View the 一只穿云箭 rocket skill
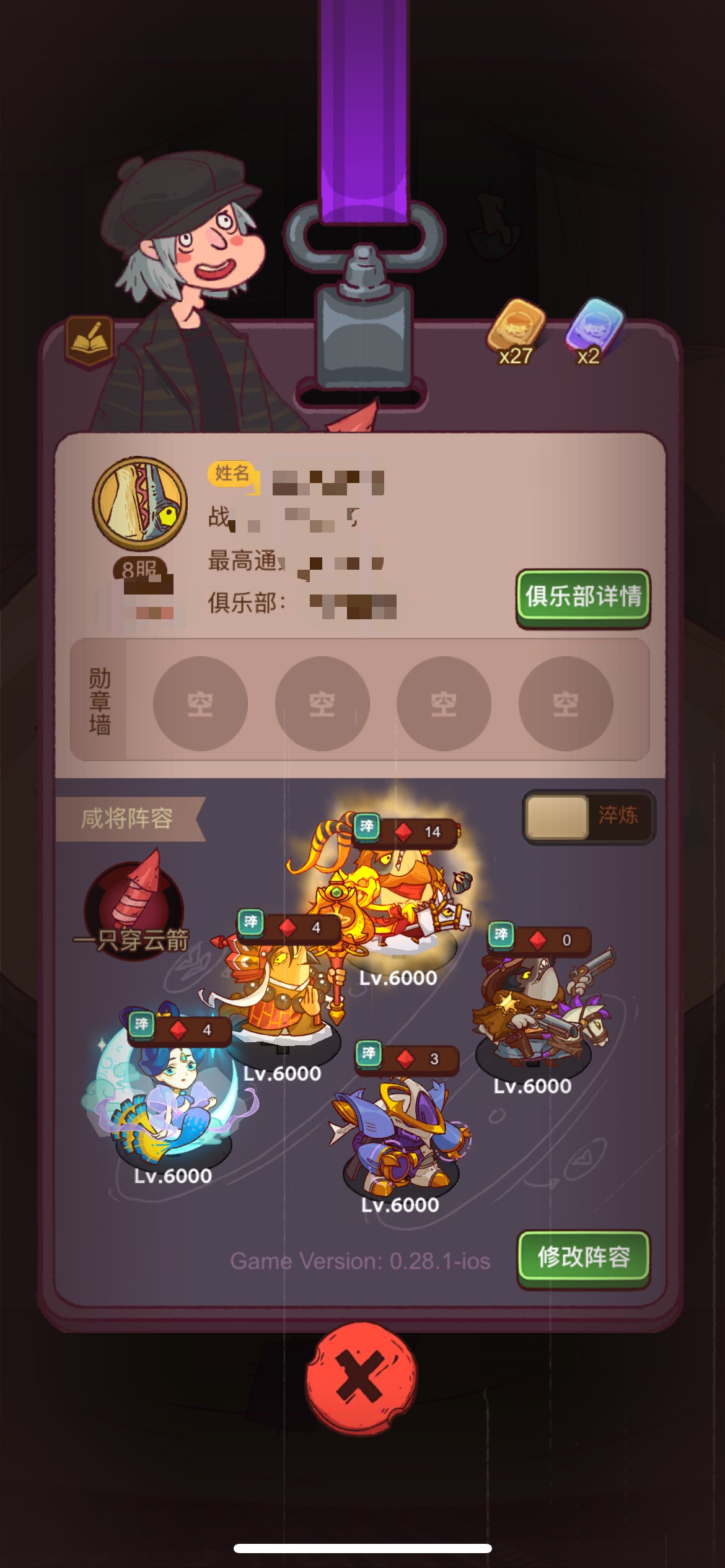The image size is (725, 1568). (x=134, y=907)
